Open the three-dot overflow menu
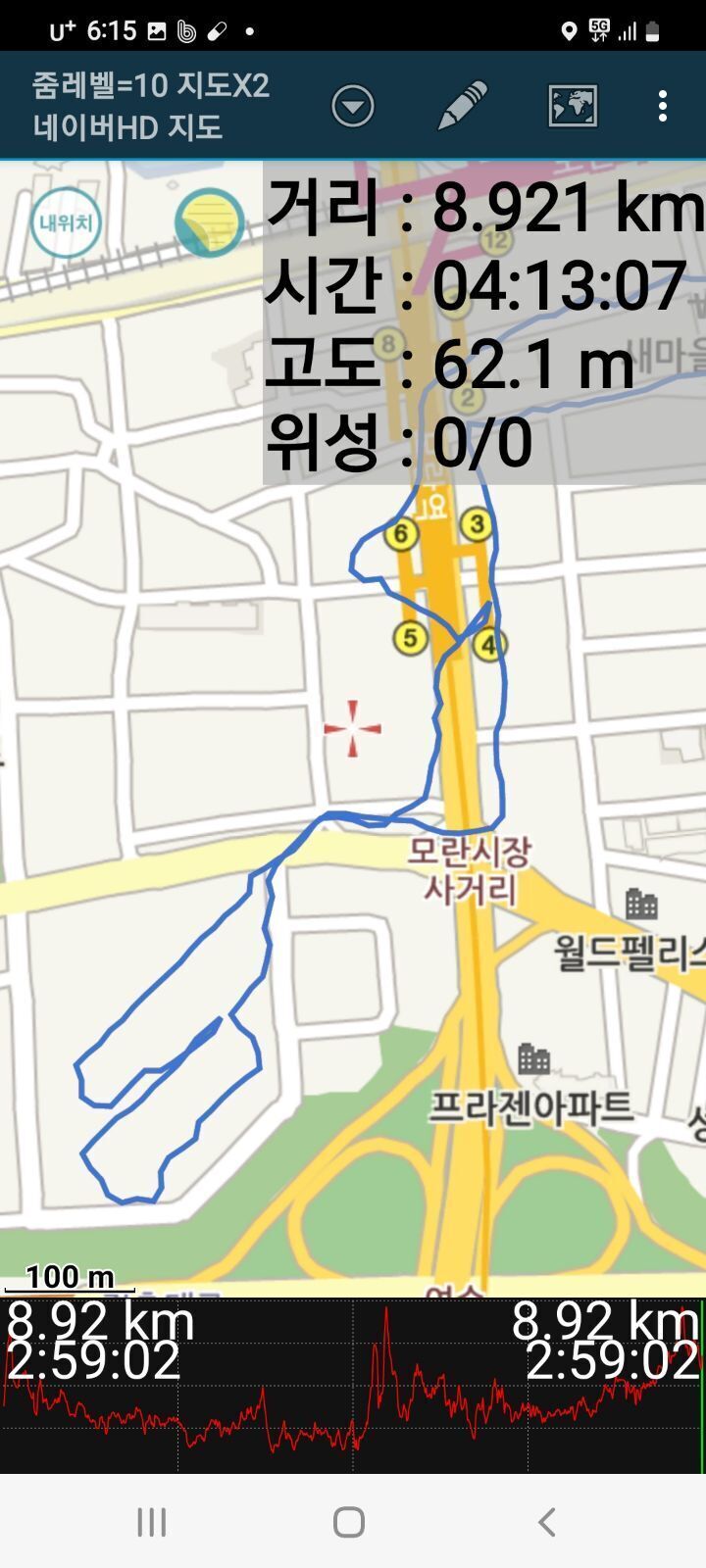Screen dimensions: 706x1568 [663, 106]
